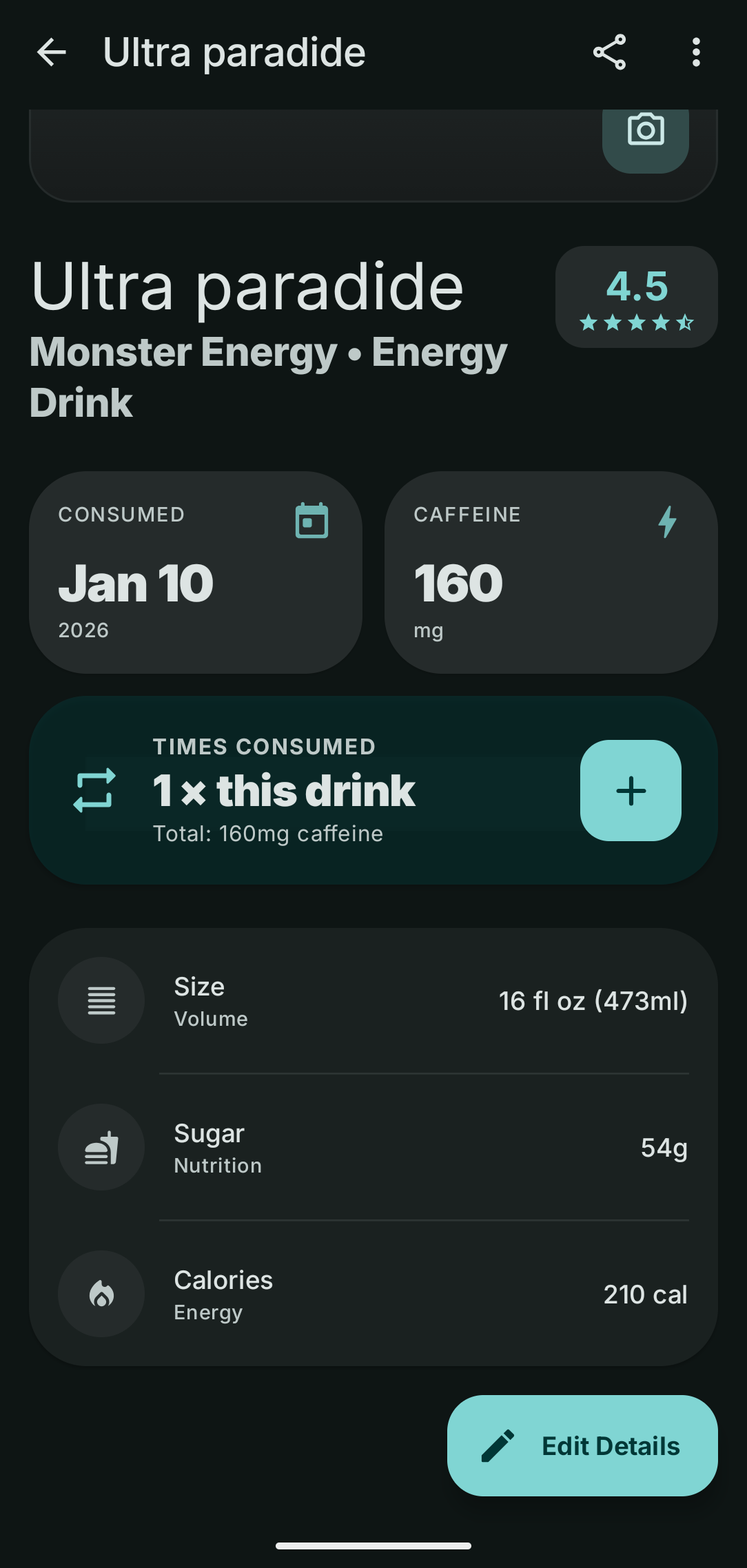The image size is (747, 1568).
Task: Share this Ultra paradide drink entry
Action: (x=609, y=52)
